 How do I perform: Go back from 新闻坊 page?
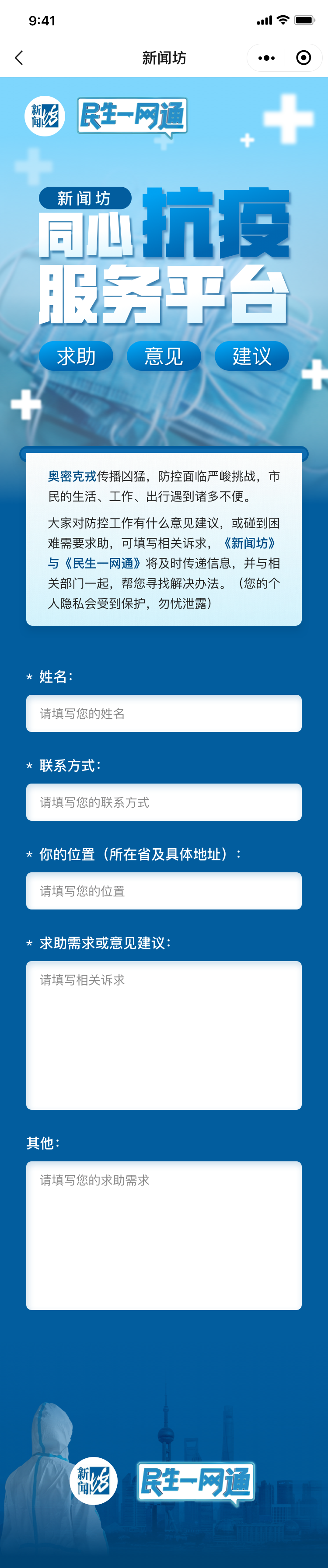19,58
